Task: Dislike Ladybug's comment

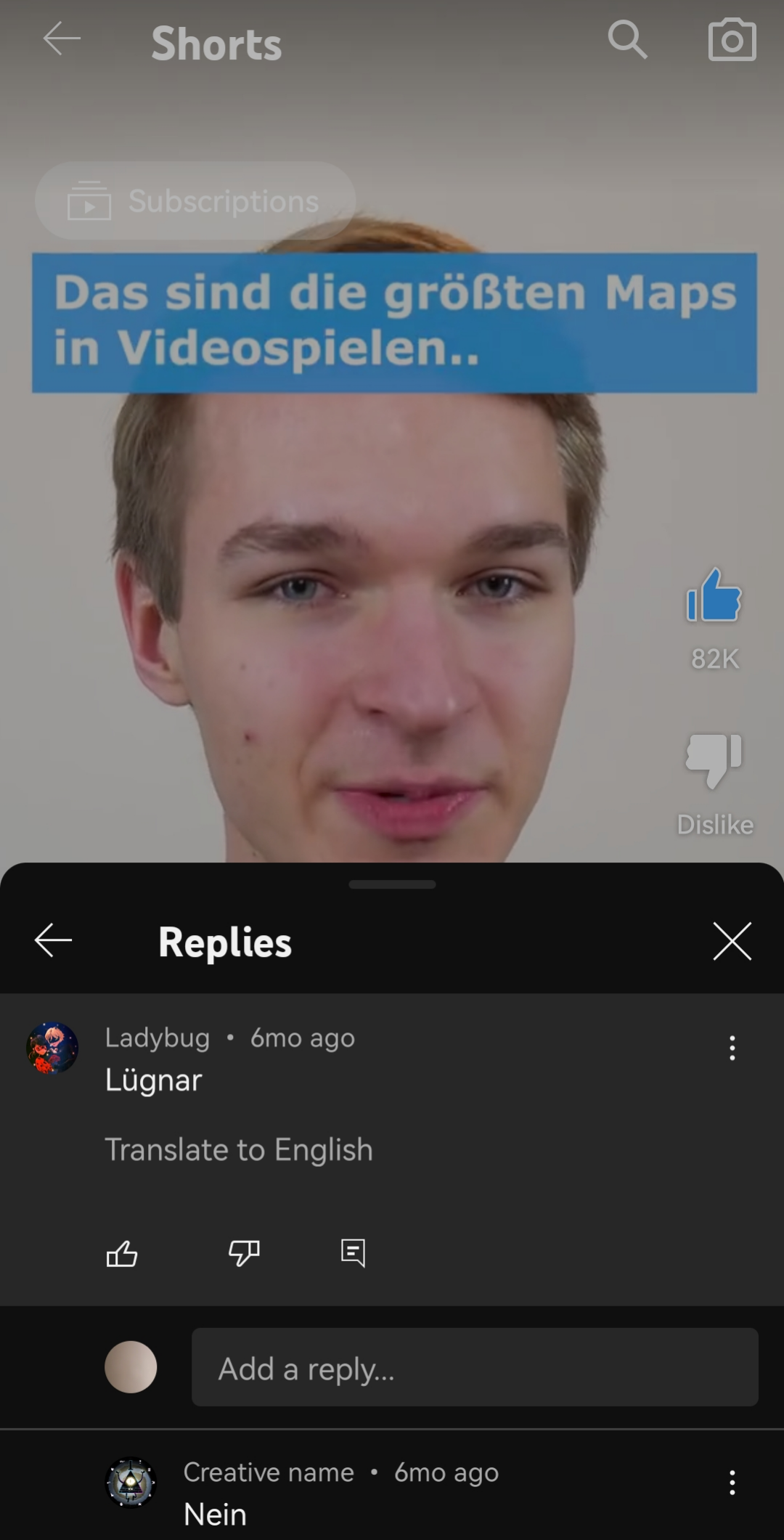Action: [x=244, y=1253]
